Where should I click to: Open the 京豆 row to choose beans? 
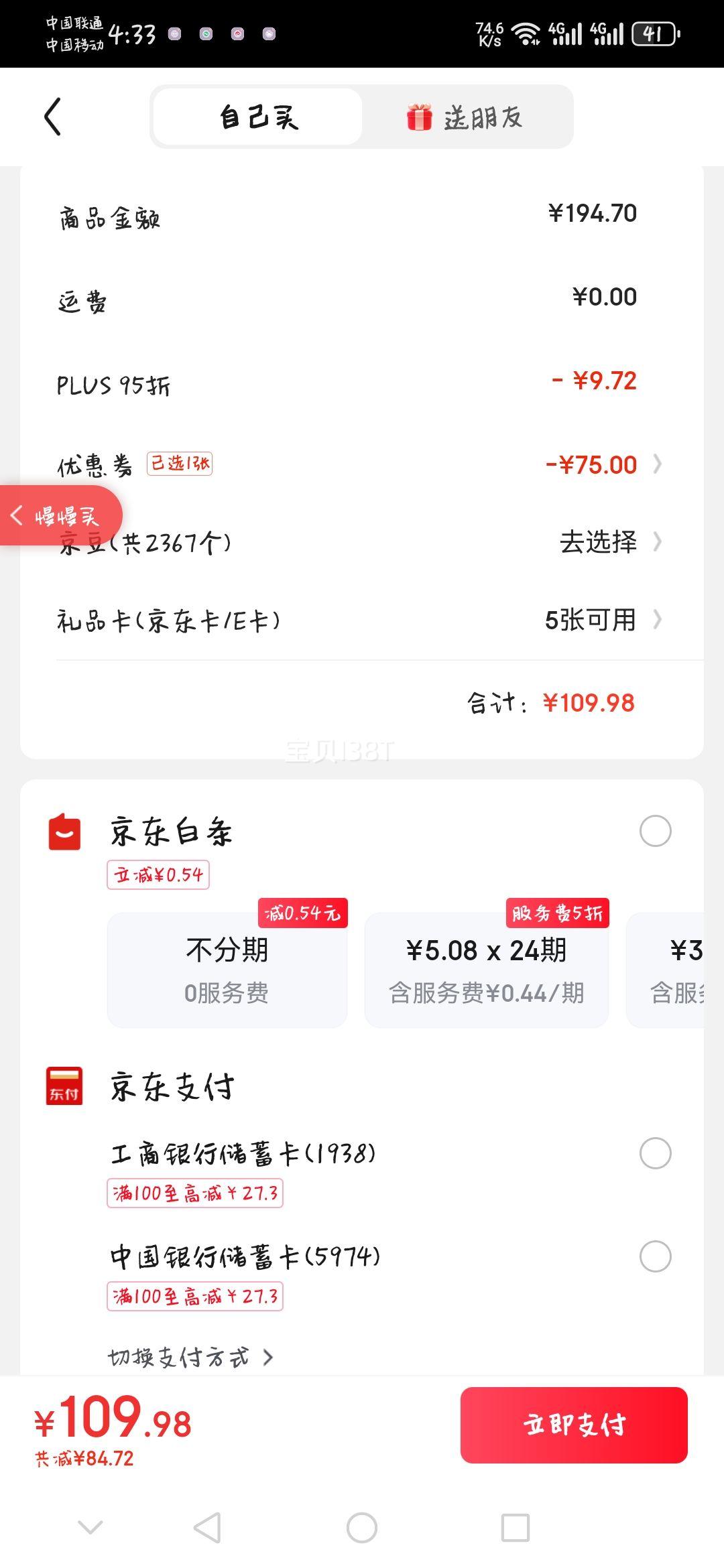coord(362,542)
